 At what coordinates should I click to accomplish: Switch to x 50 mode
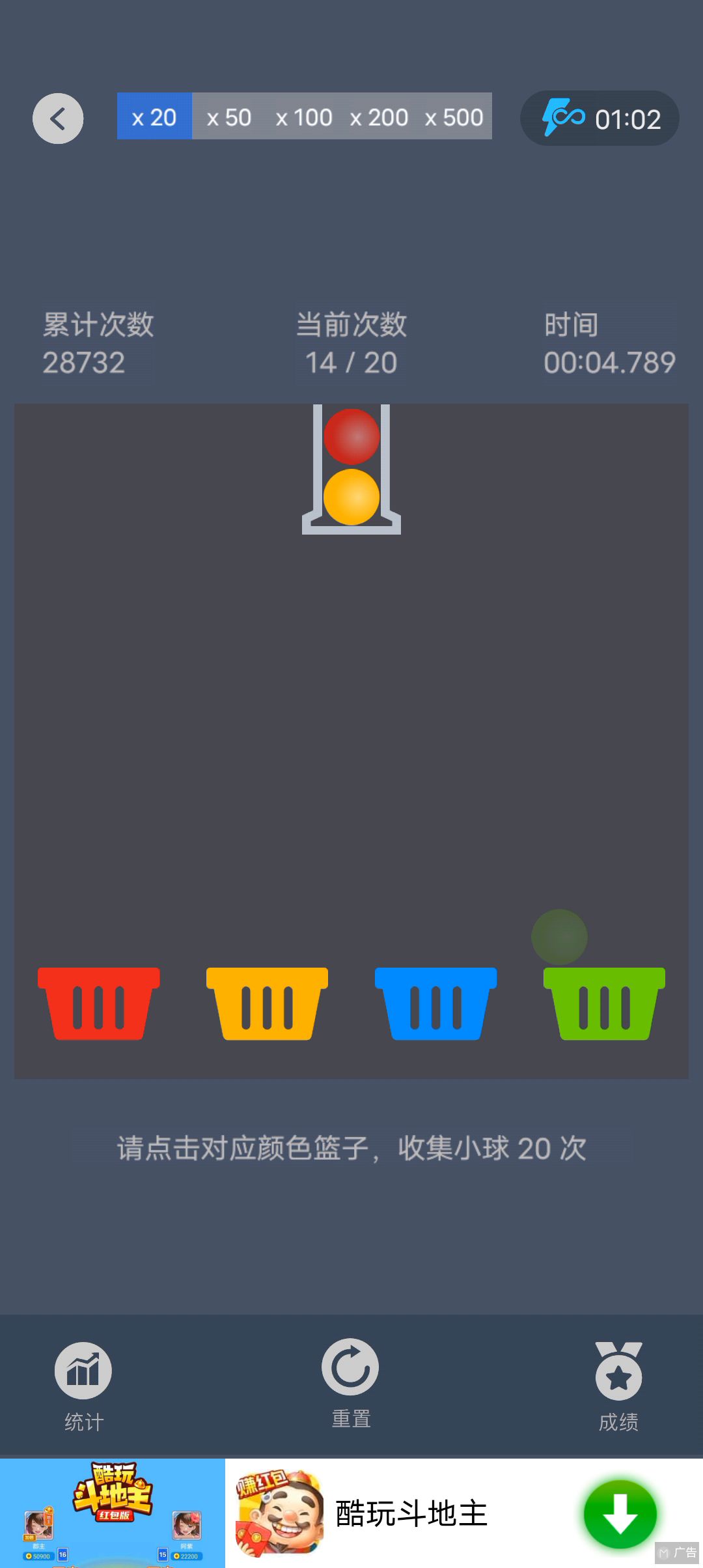tap(229, 117)
